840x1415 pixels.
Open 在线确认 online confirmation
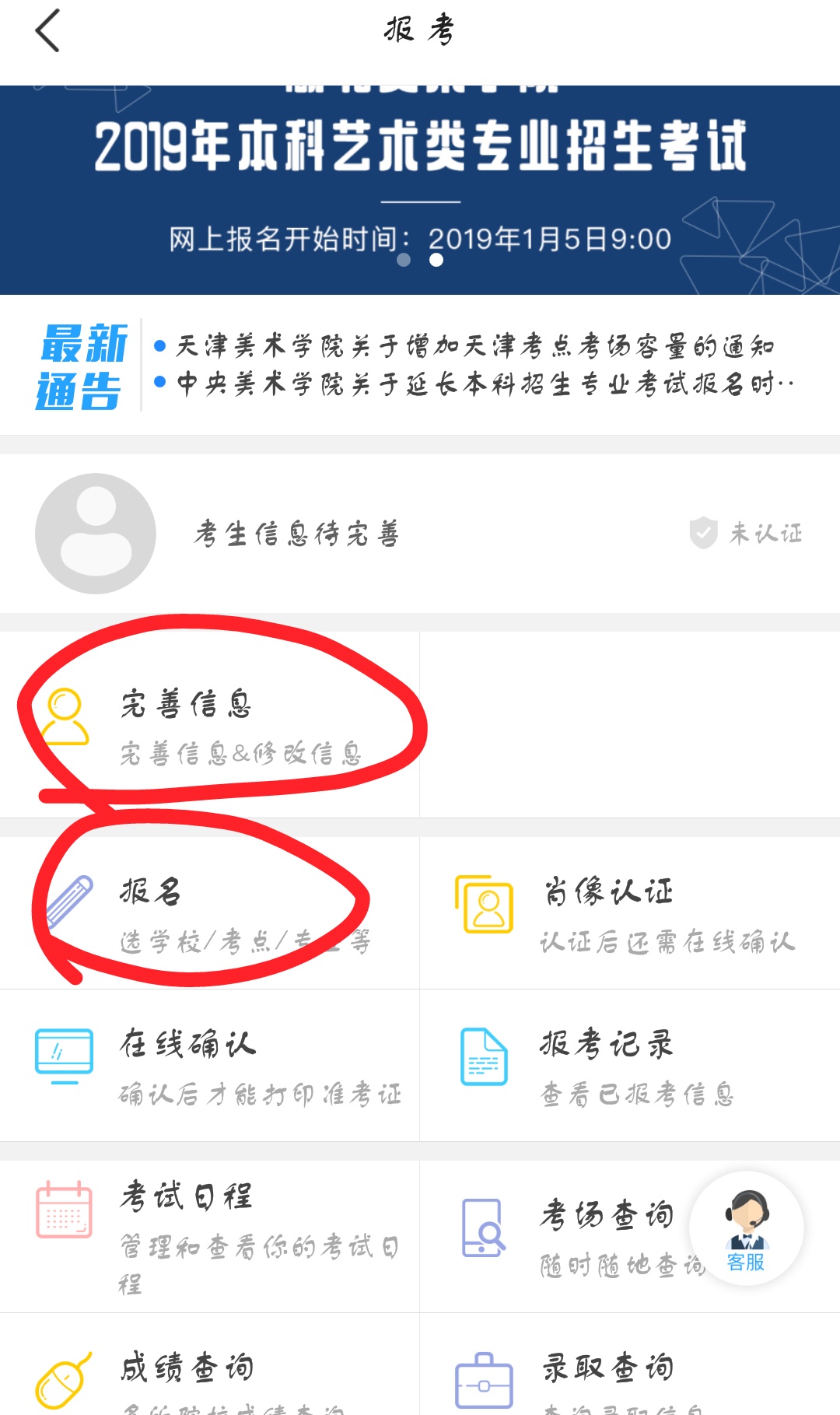210,1064
